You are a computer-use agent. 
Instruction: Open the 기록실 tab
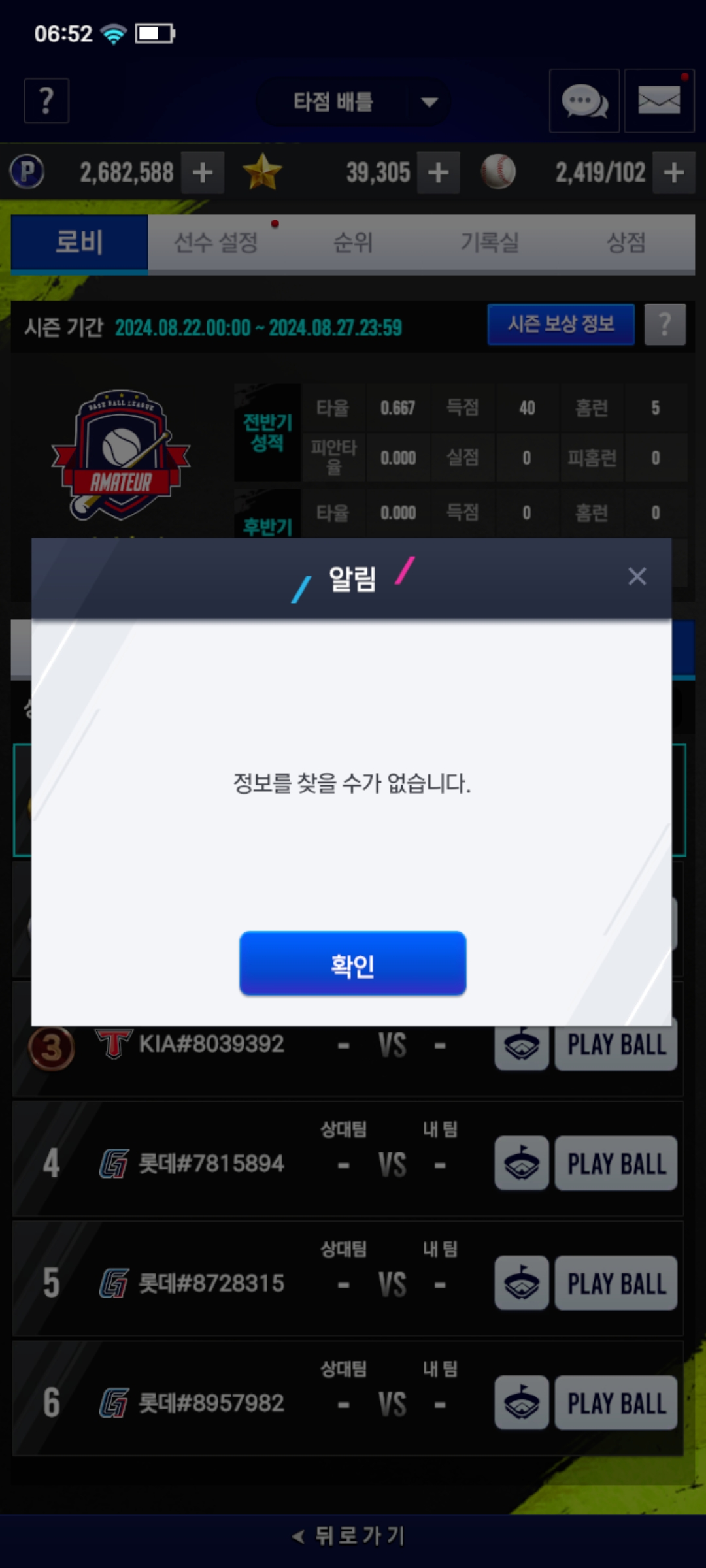coord(490,242)
